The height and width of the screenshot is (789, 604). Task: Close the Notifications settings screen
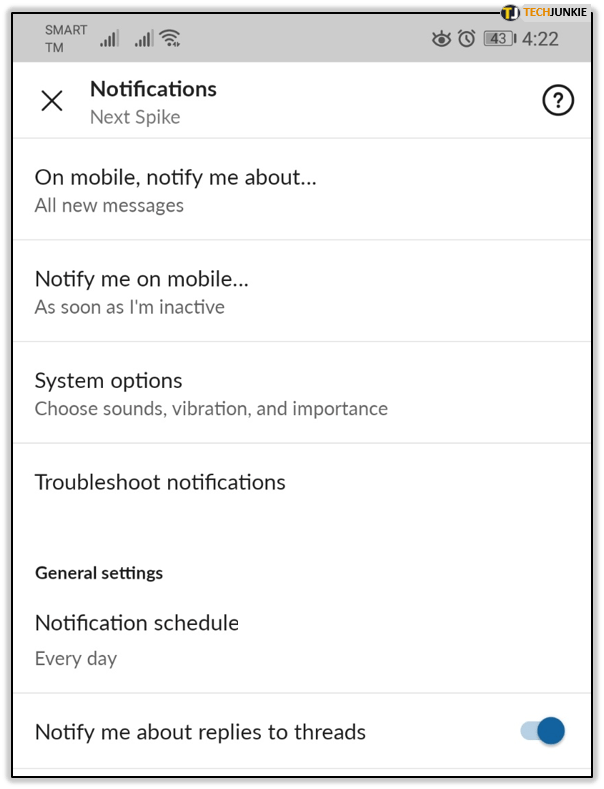pos(52,100)
